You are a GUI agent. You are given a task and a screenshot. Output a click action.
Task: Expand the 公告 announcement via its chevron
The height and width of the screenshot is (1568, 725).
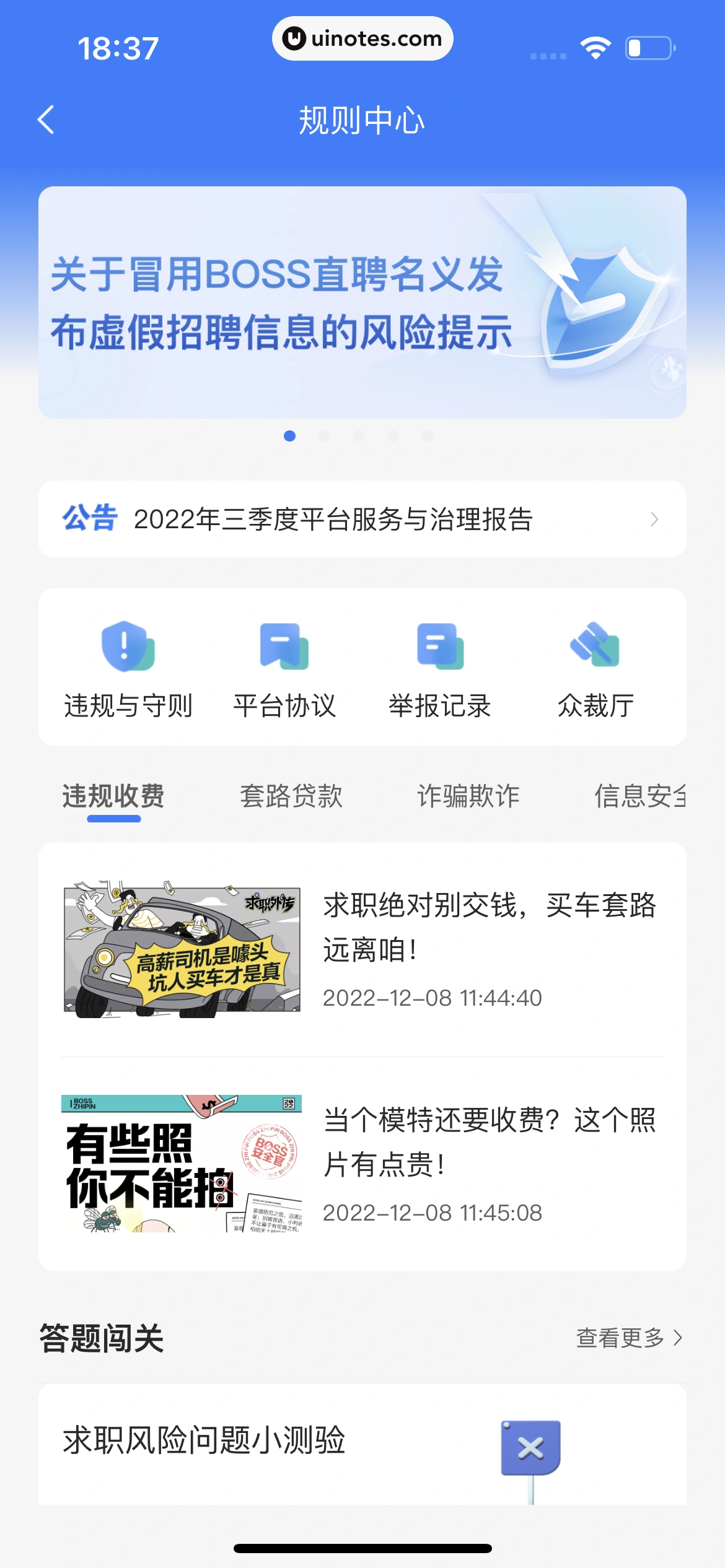tap(655, 520)
